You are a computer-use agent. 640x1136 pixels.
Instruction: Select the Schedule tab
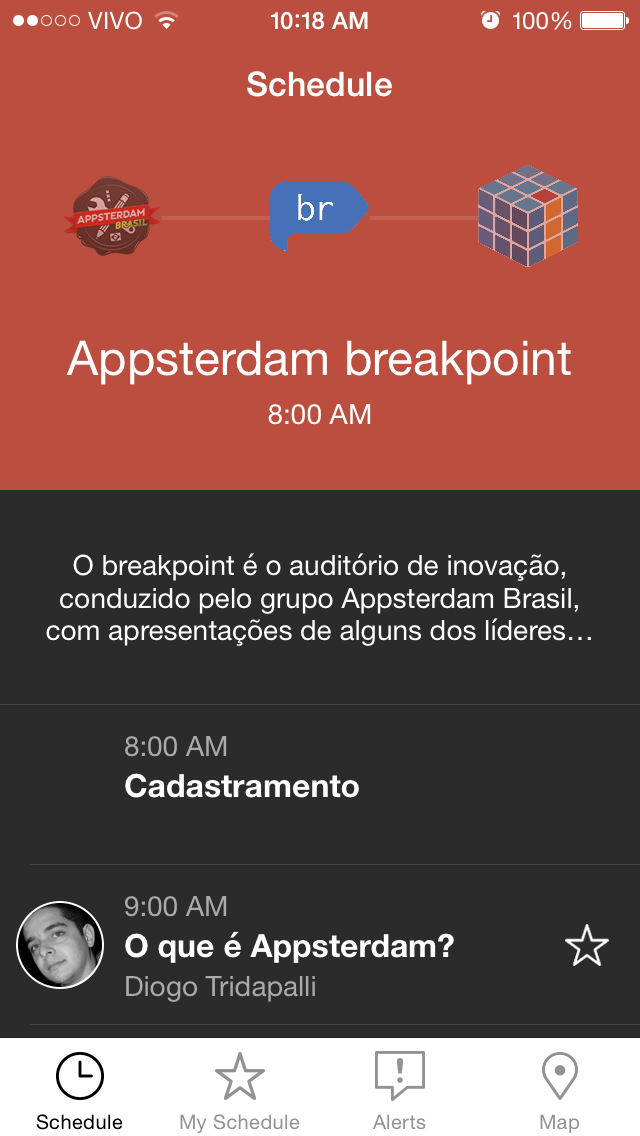coord(79,1090)
